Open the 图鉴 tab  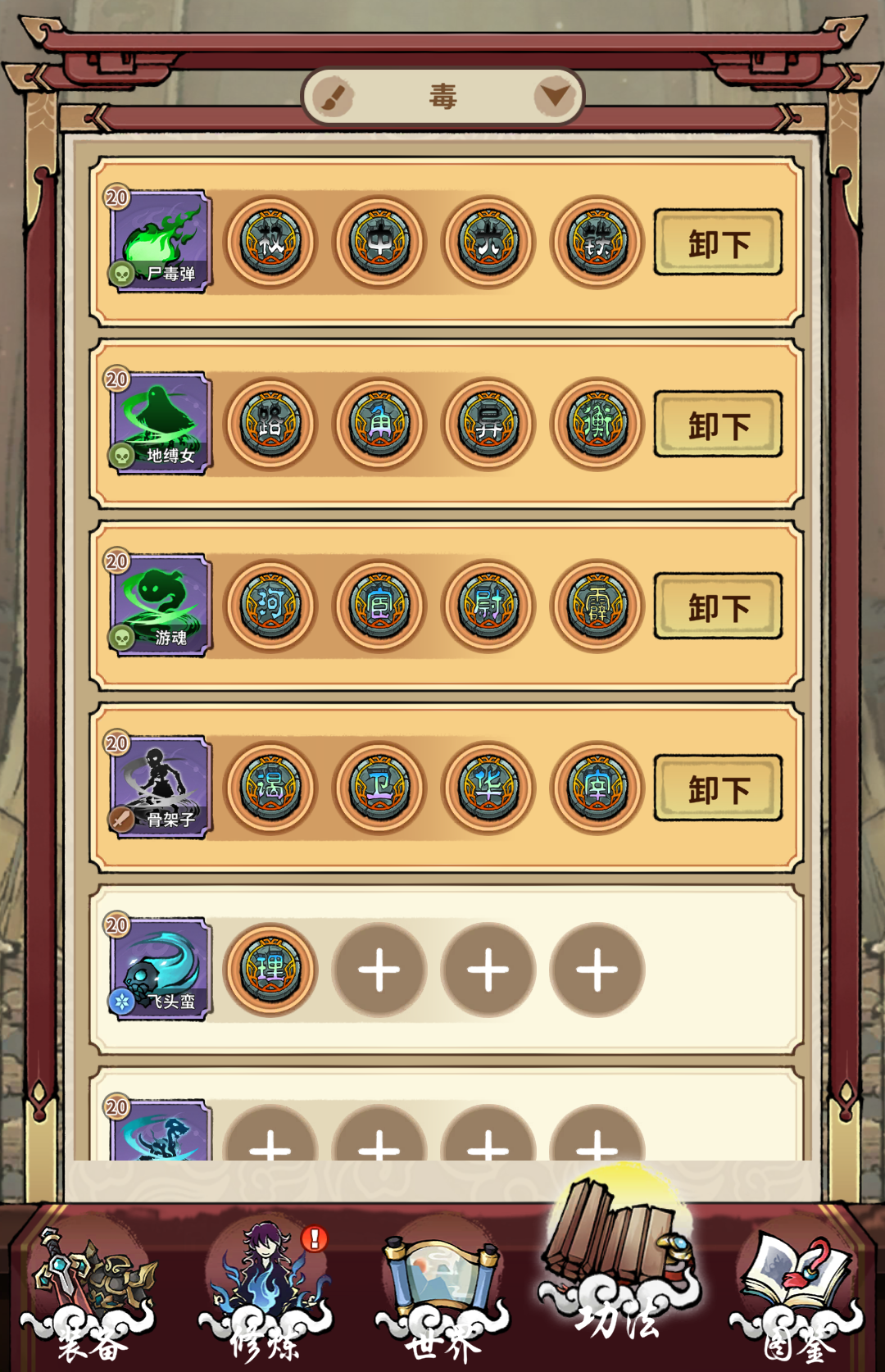click(795, 1295)
